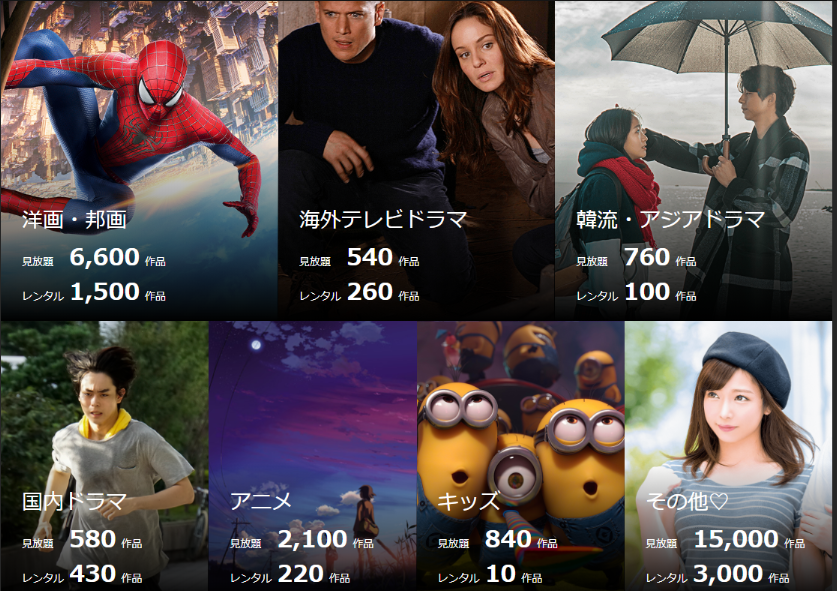Open the キッズ category tile
This screenshot has height=591, width=837.
pos(520,455)
